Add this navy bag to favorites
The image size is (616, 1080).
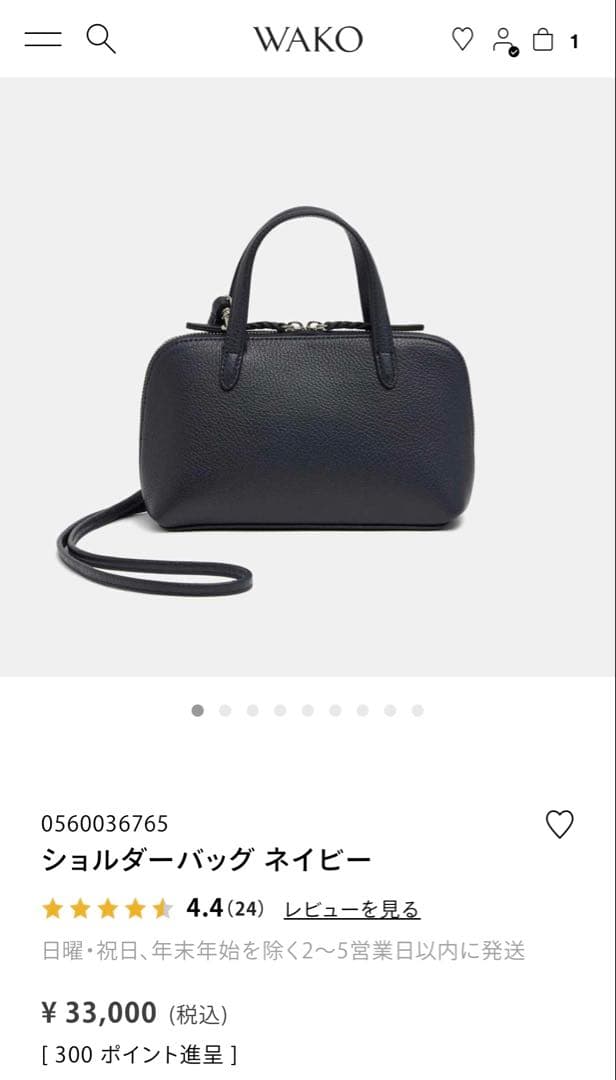(x=559, y=824)
